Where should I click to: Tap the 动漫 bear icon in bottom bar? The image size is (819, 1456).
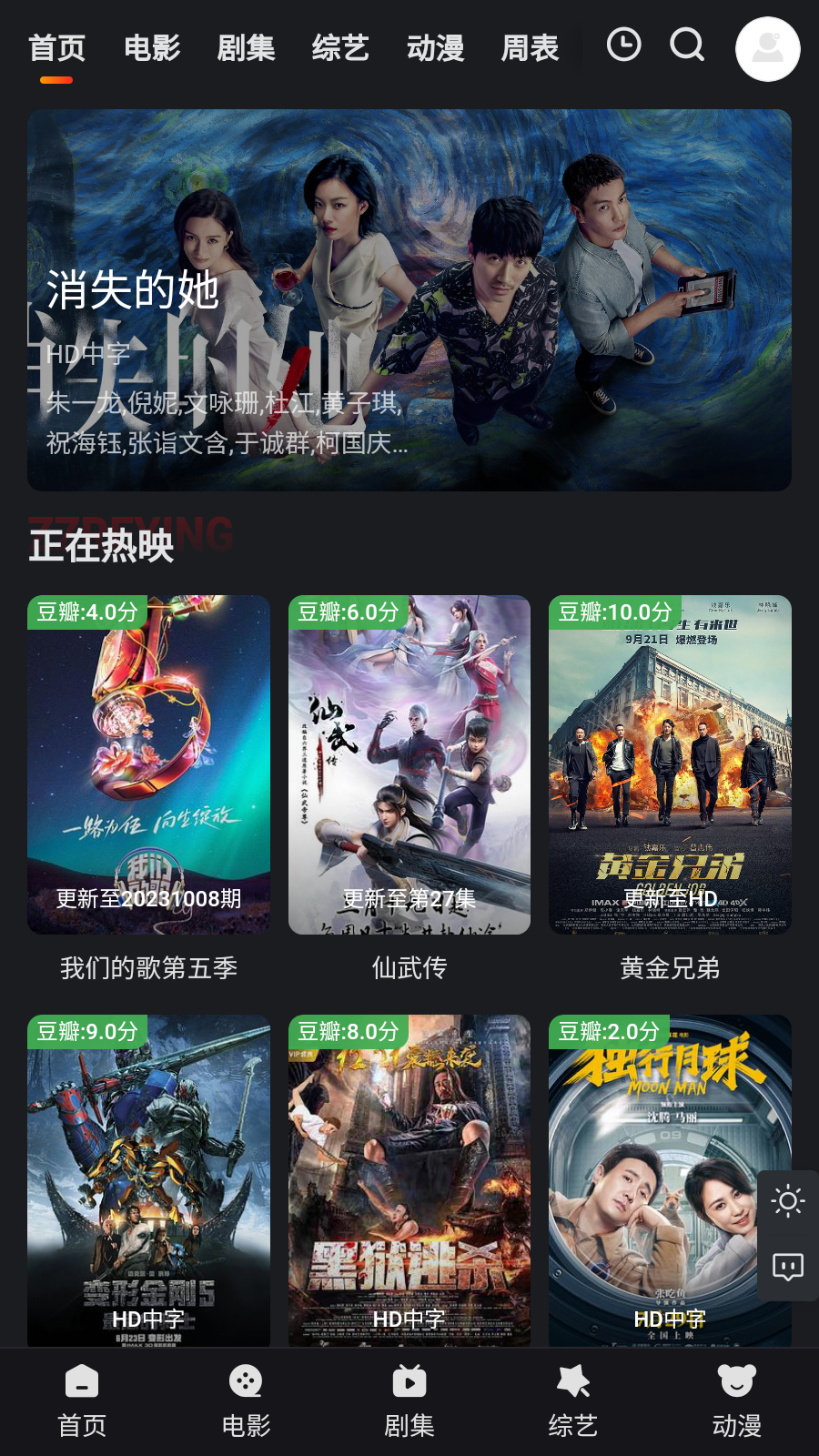736,1381
